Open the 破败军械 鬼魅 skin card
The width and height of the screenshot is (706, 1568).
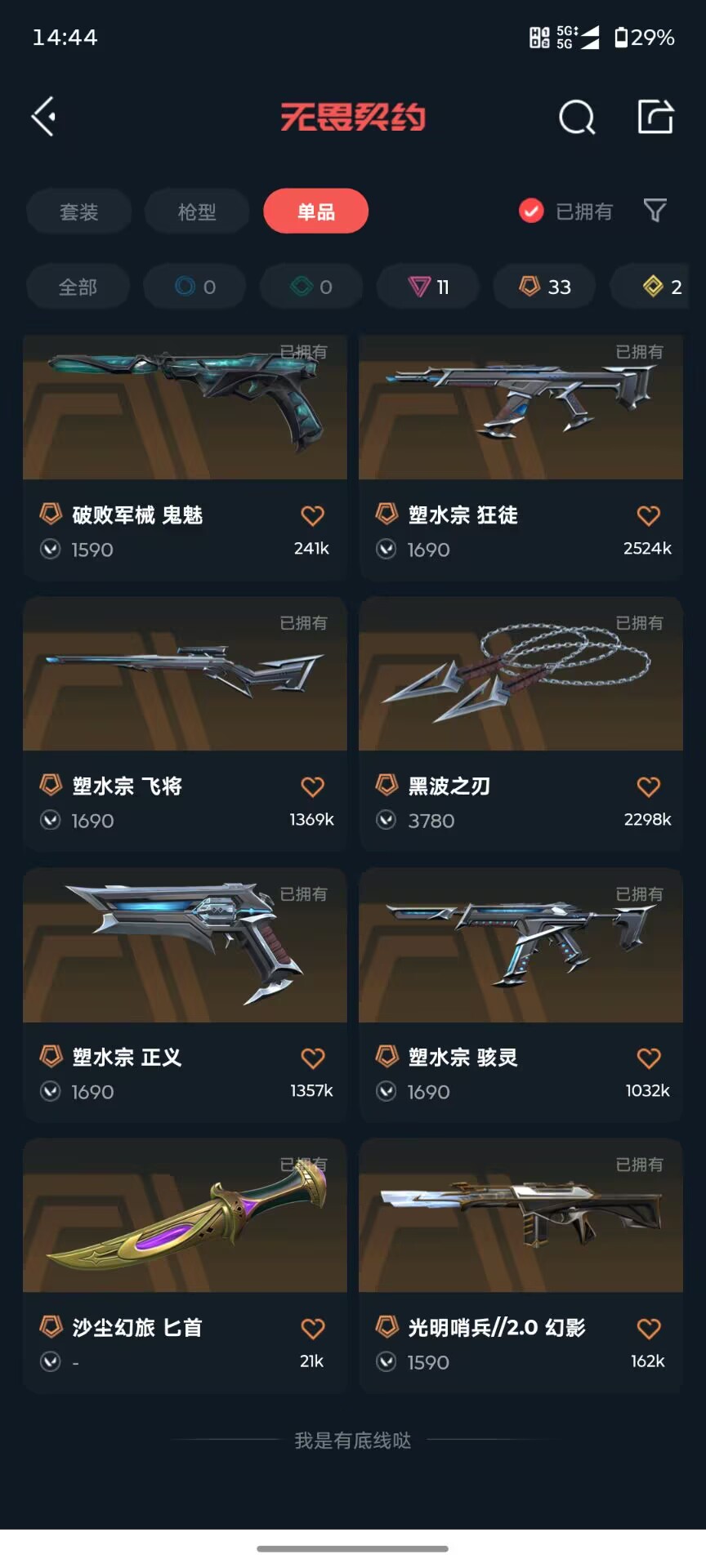pos(185,457)
